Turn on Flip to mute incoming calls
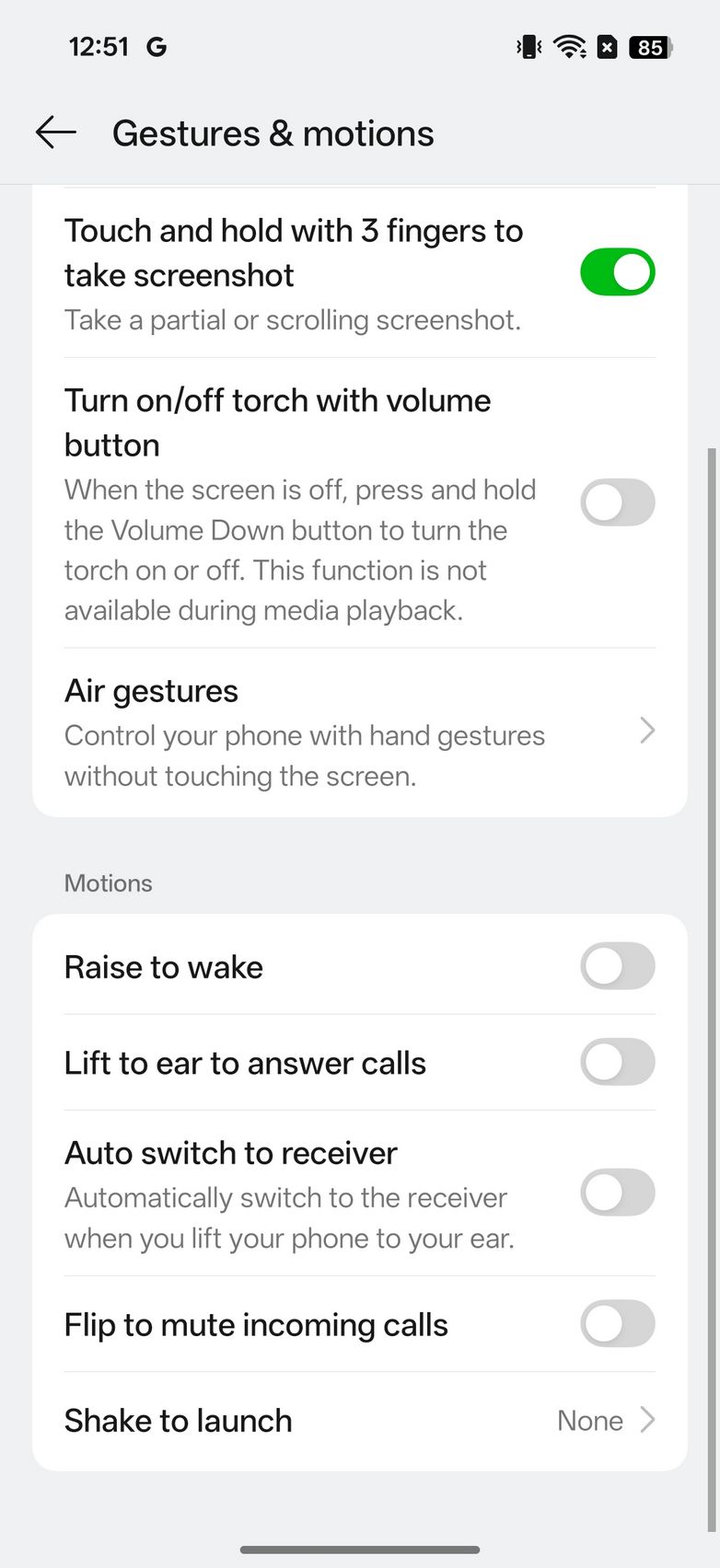720x1568 pixels. coord(617,1324)
